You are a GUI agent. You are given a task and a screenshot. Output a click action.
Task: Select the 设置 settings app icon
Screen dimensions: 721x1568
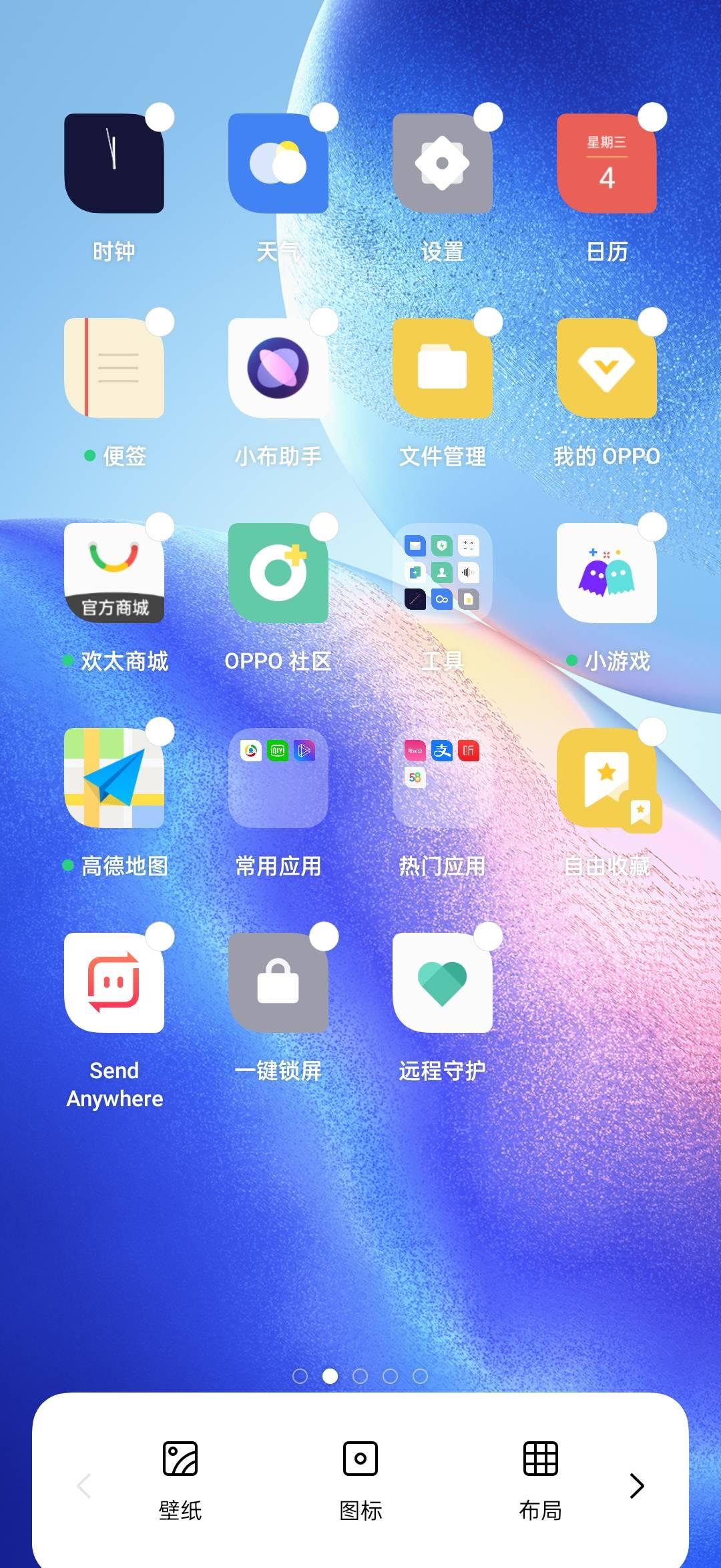pyautogui.click(x=443, y=164)
